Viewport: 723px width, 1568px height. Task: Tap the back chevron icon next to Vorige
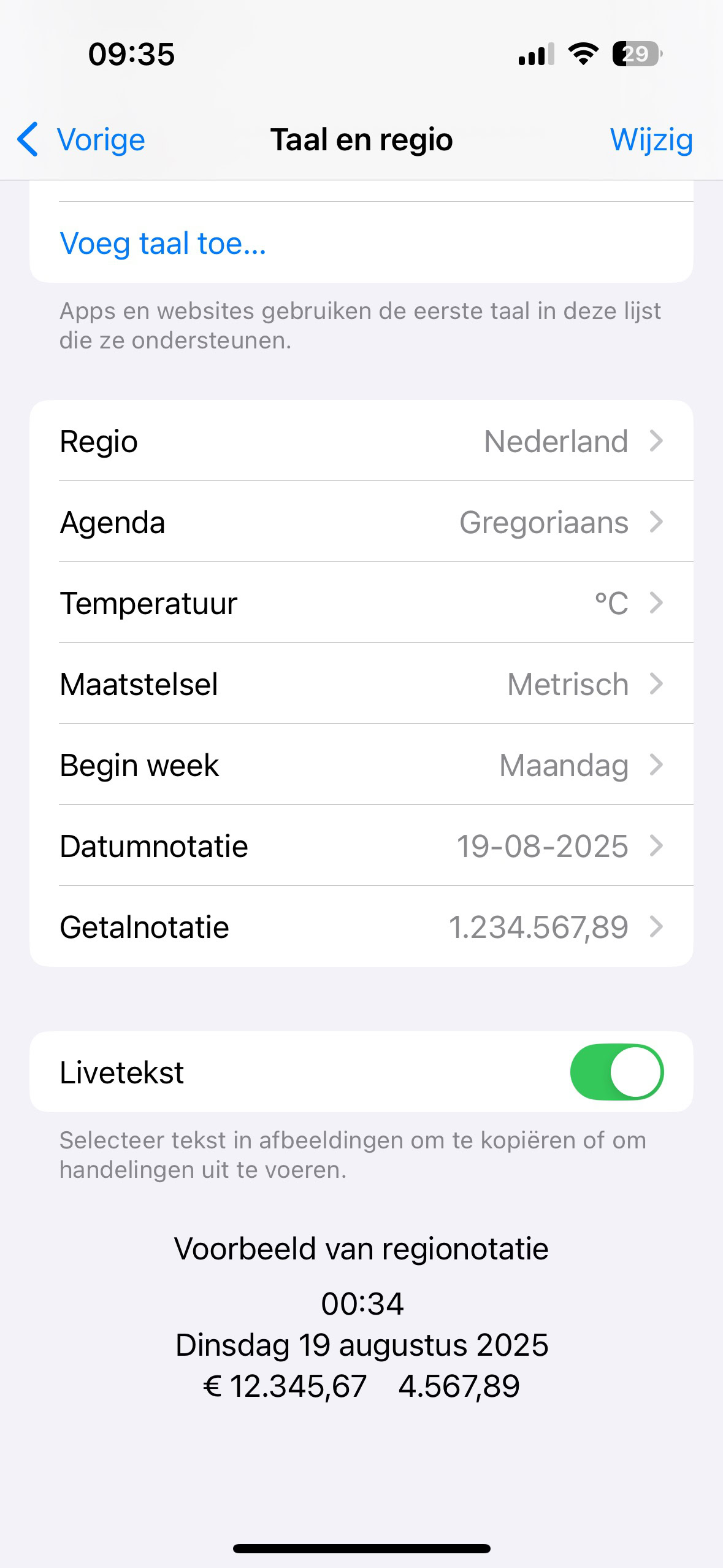pyautogui.click(x=29, y=139)
